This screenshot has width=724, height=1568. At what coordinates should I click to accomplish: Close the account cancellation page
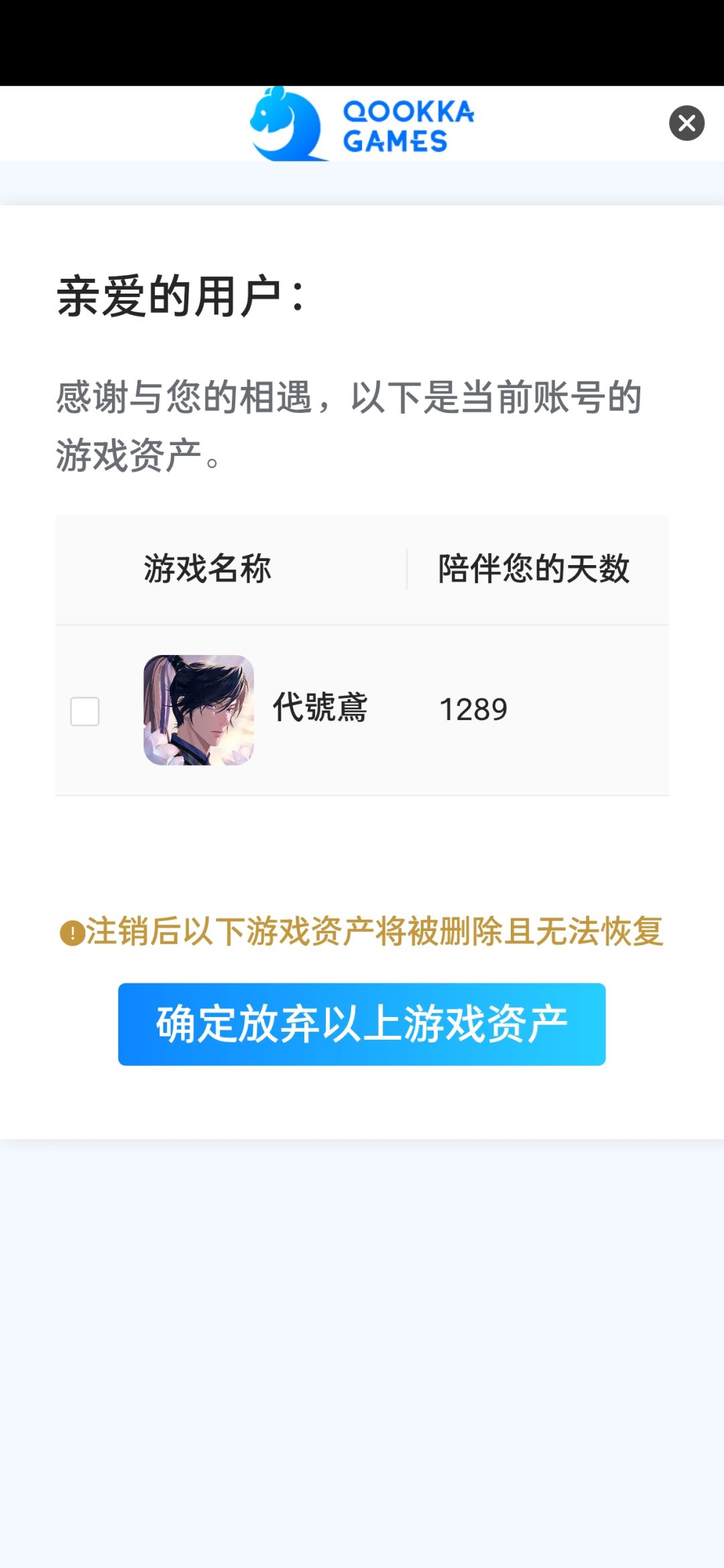686,123
